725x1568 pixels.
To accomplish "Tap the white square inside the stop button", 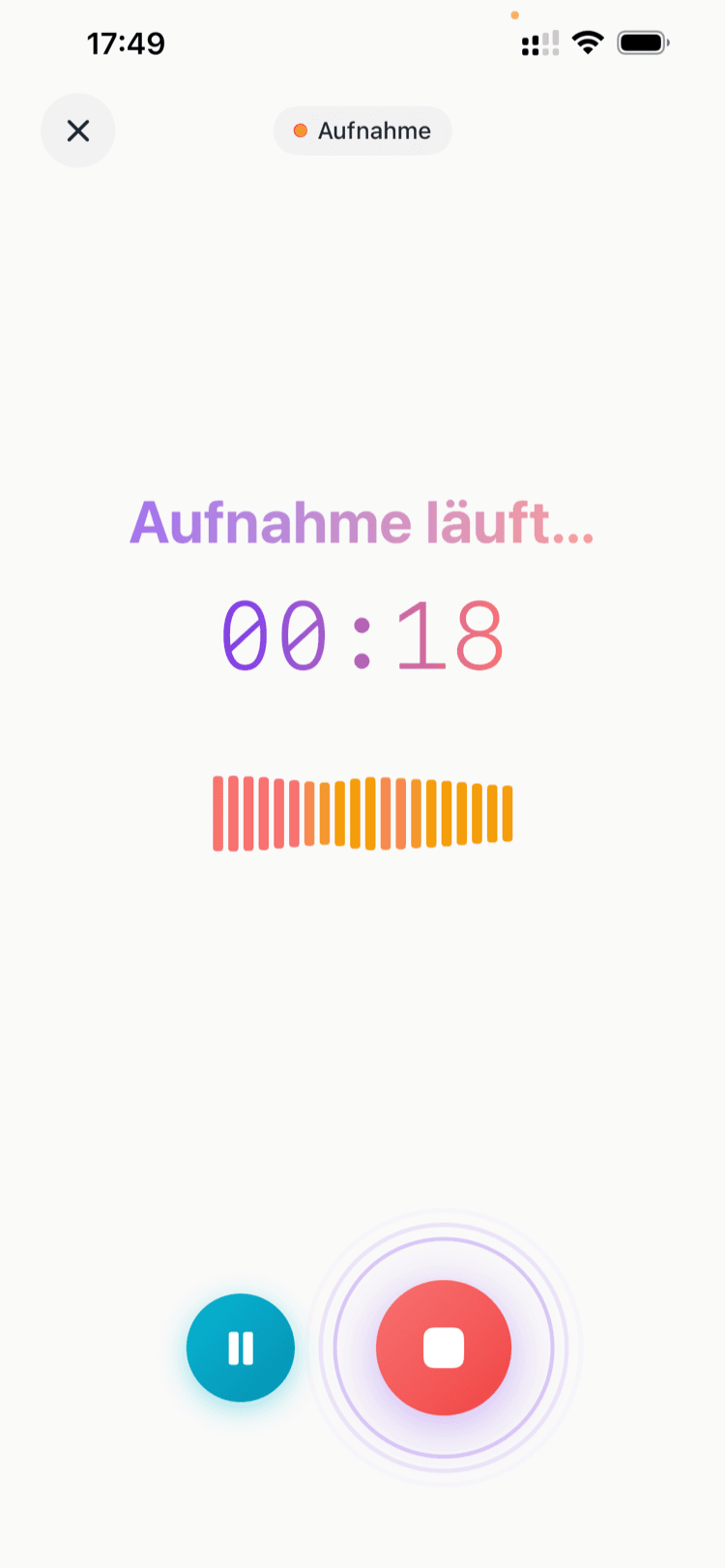I will pyautogui.click(x=443, y=1347).
